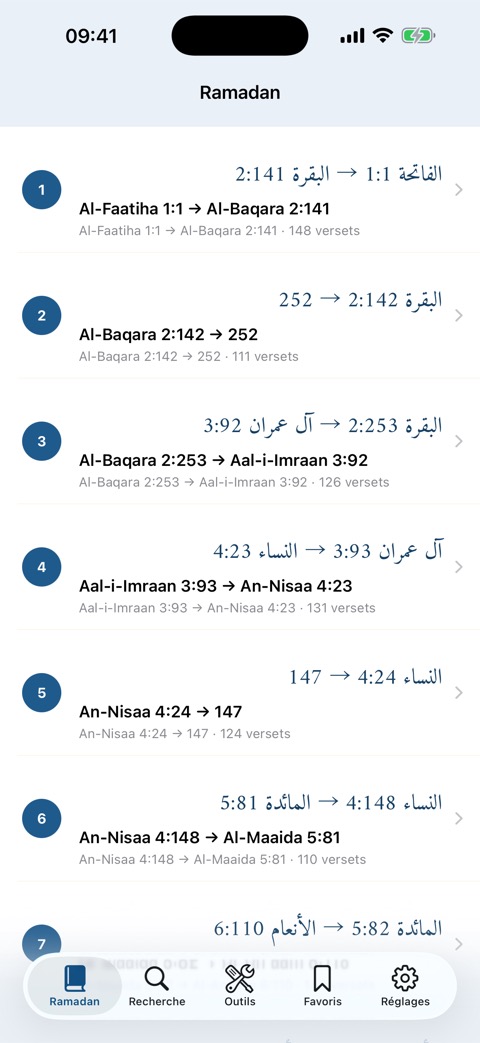Open day 1 reading Al-Faatiha 1:1 → Al-Baqara 2:141
The image size is (480, 1043).
(x=240, y=190)
